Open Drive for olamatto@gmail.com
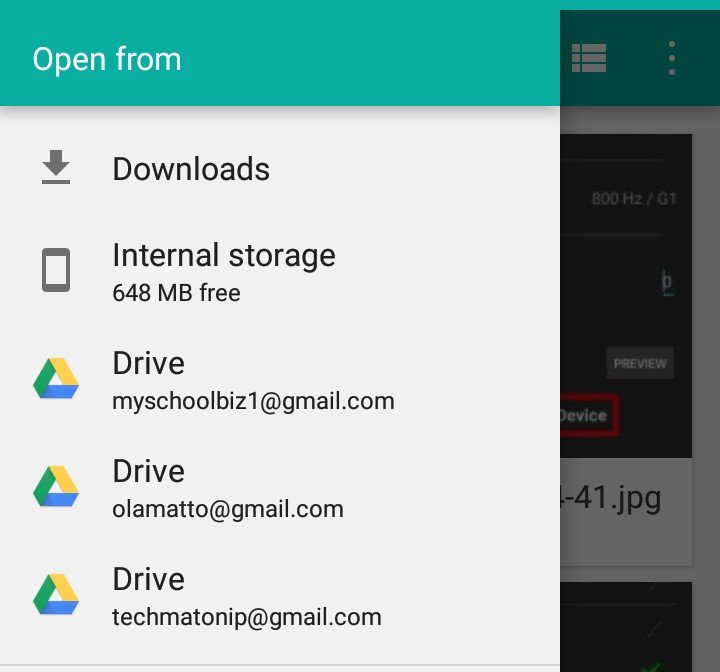Image resolution: width=720 pixels, height=672 pixels. [227, 488]
